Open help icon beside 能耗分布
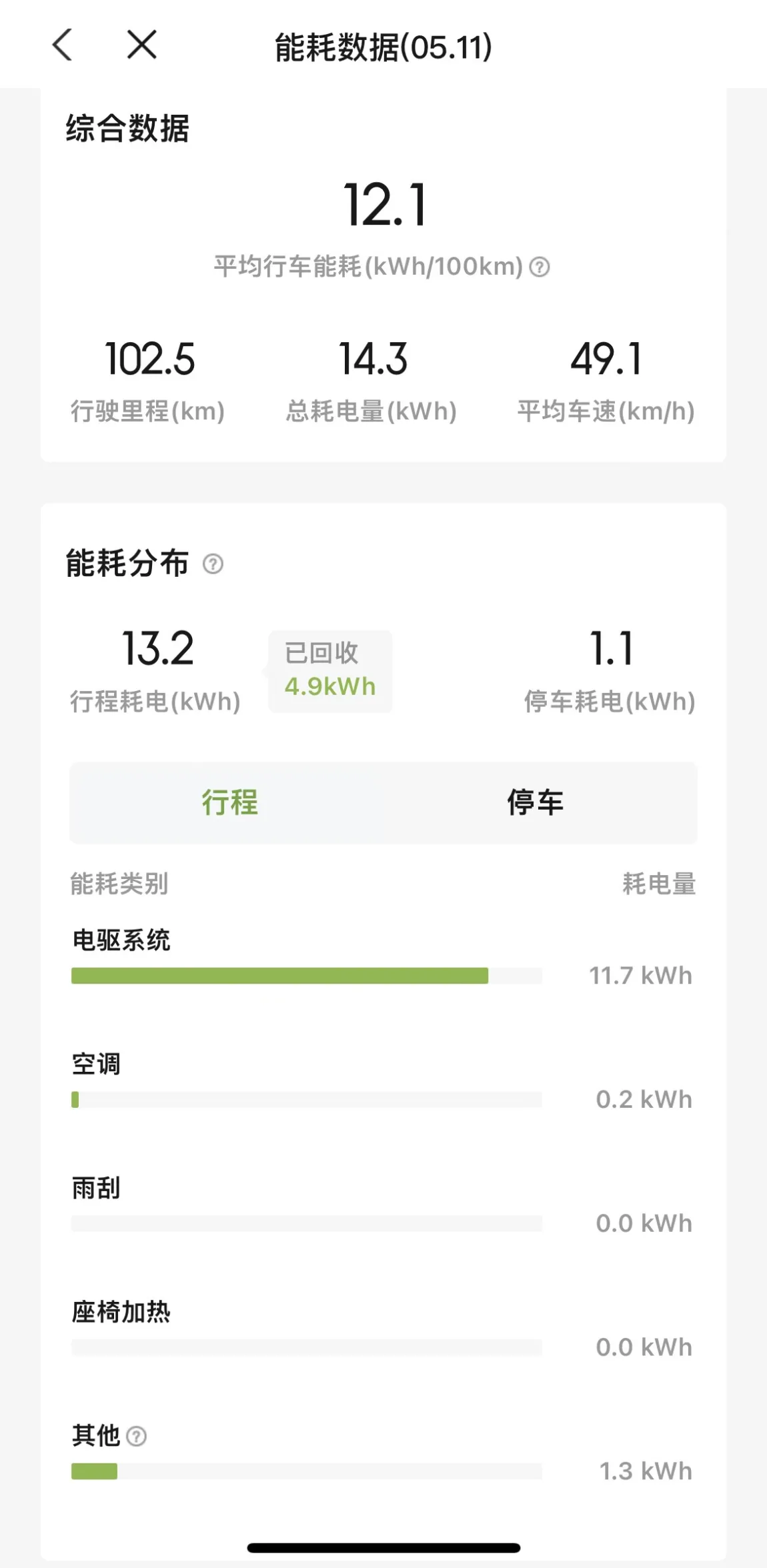This screenshot has height=1568, width=767. pyautogui.click(x=213, y=564)
